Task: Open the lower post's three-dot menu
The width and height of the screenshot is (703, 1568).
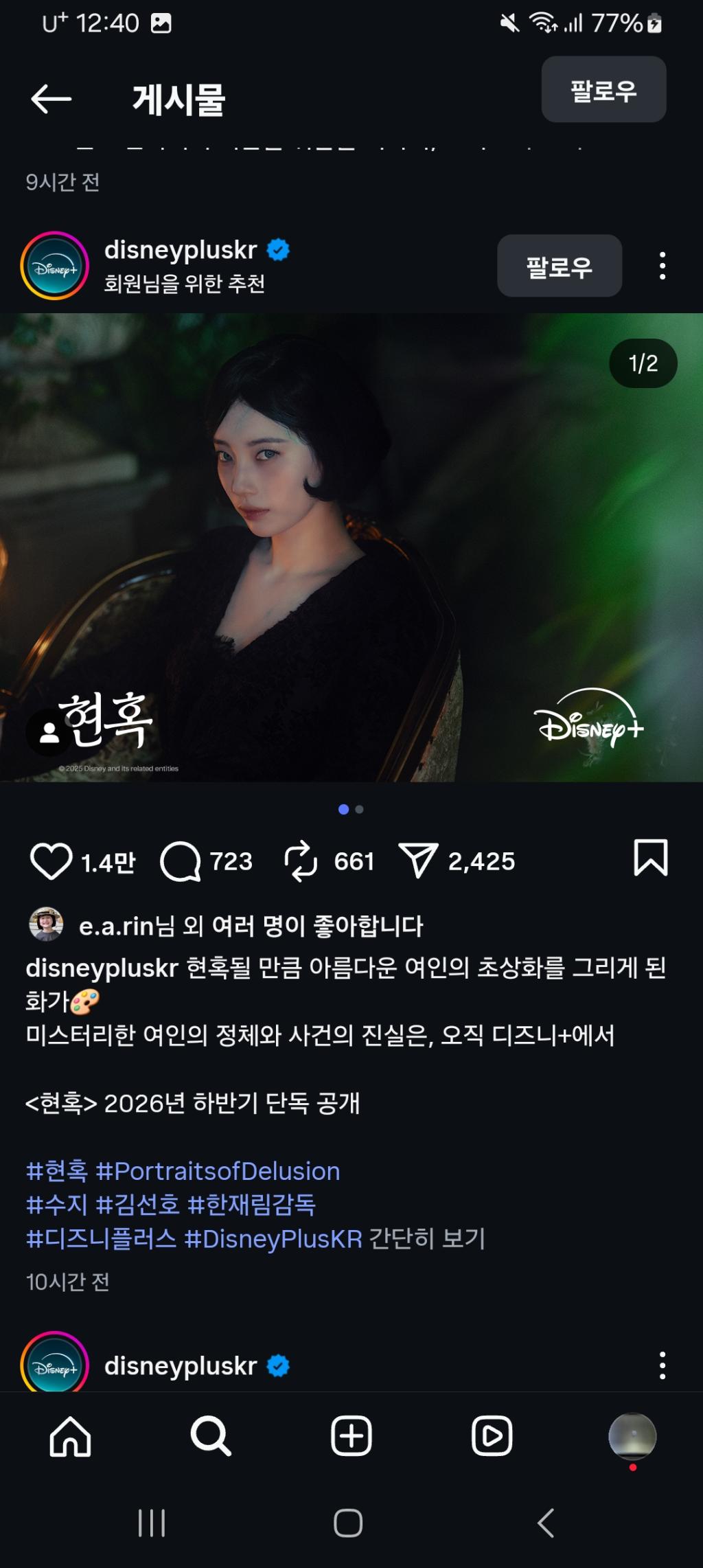Action: coord(662,1365)
